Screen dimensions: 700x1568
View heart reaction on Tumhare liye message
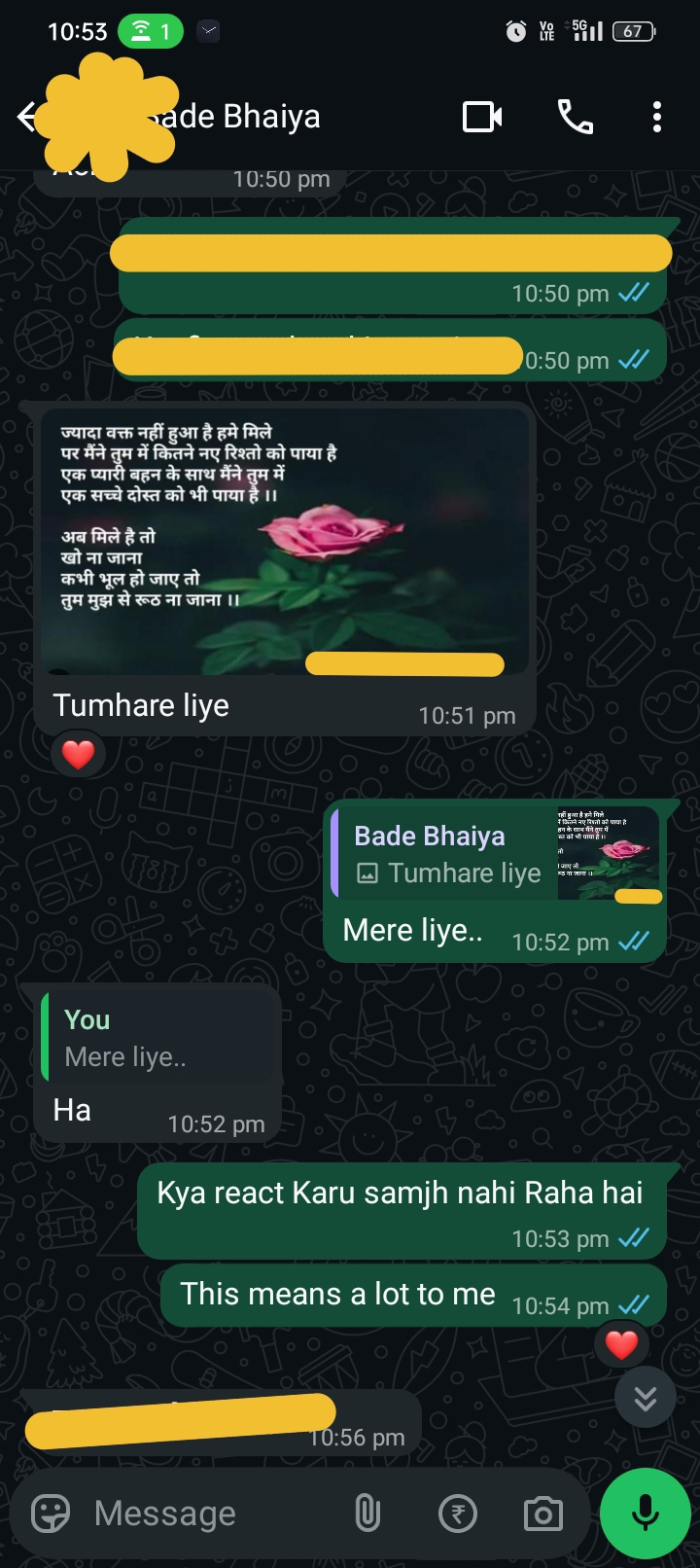click(x=78, y=754)
